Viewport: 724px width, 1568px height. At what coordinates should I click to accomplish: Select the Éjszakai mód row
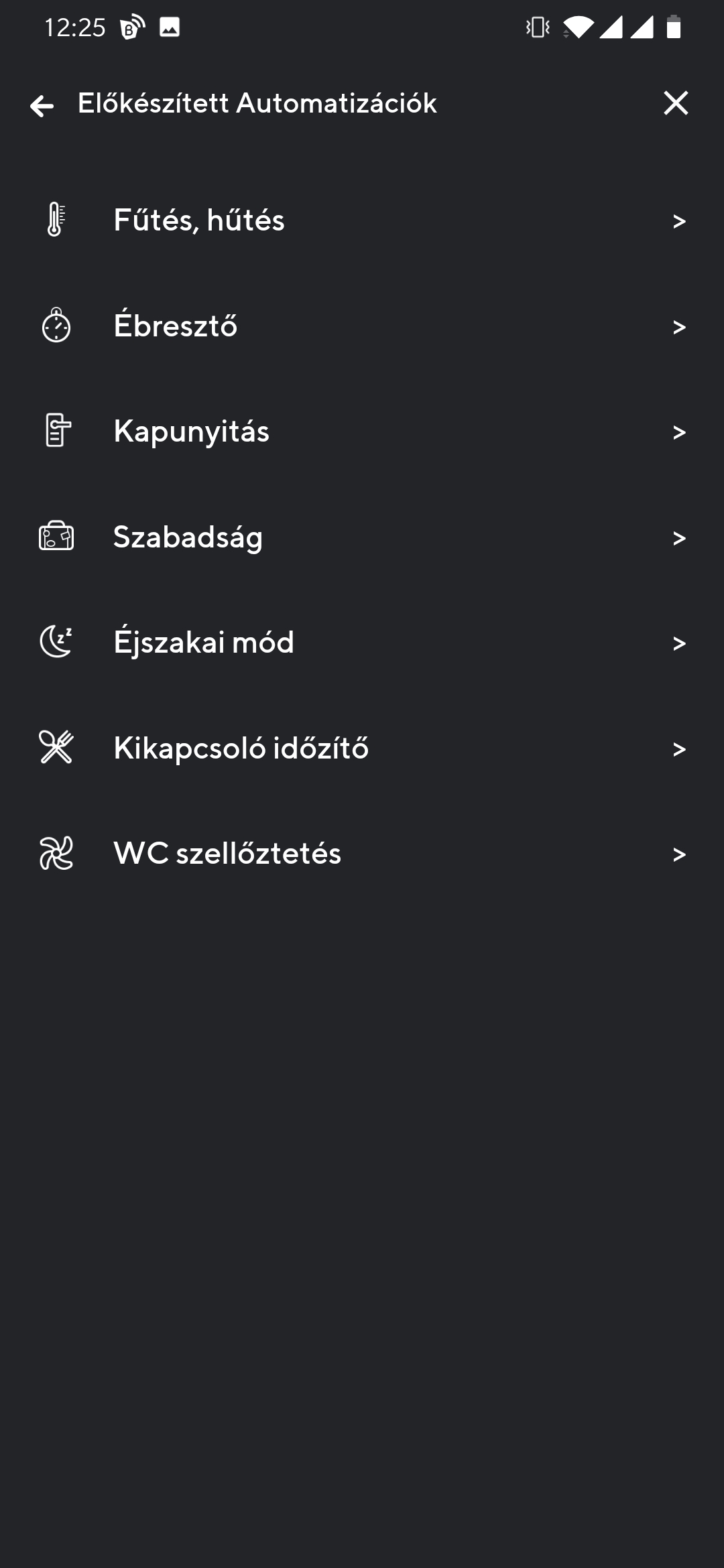[362, 641]
